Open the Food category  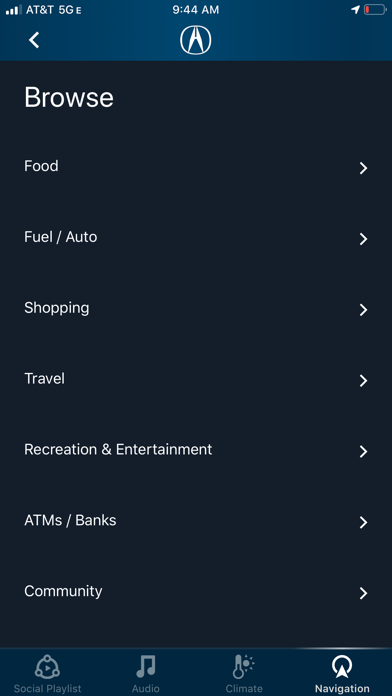196,167
